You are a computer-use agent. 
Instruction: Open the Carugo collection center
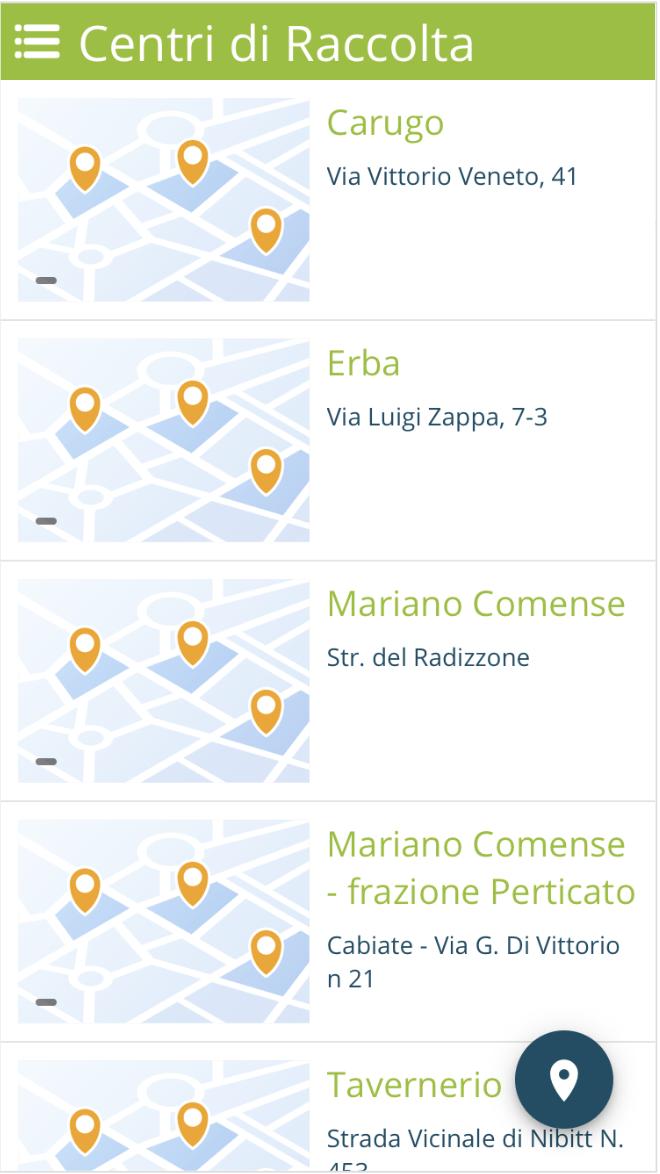click(385, 124)
